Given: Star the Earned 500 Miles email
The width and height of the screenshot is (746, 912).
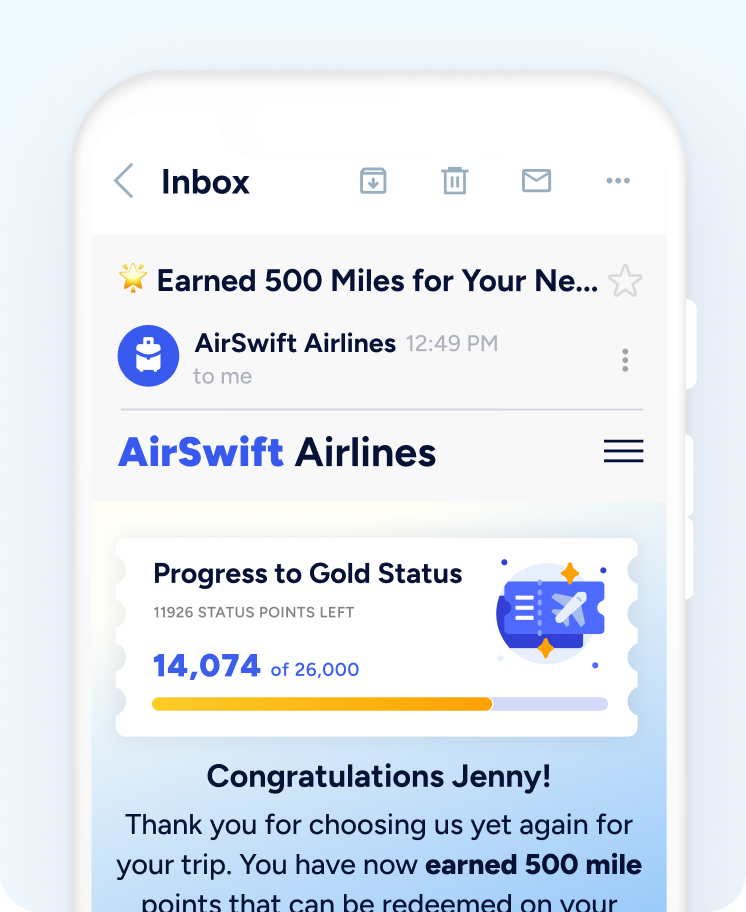Looking at the screenshot, I should pyautogui.click(x=625, y=281).
